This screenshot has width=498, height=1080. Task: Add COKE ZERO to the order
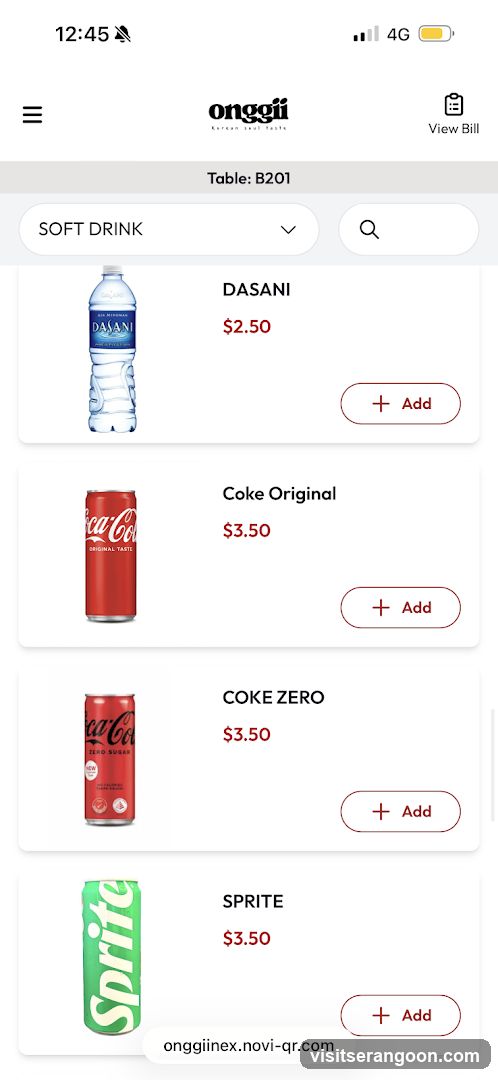[x=400, y=811]
